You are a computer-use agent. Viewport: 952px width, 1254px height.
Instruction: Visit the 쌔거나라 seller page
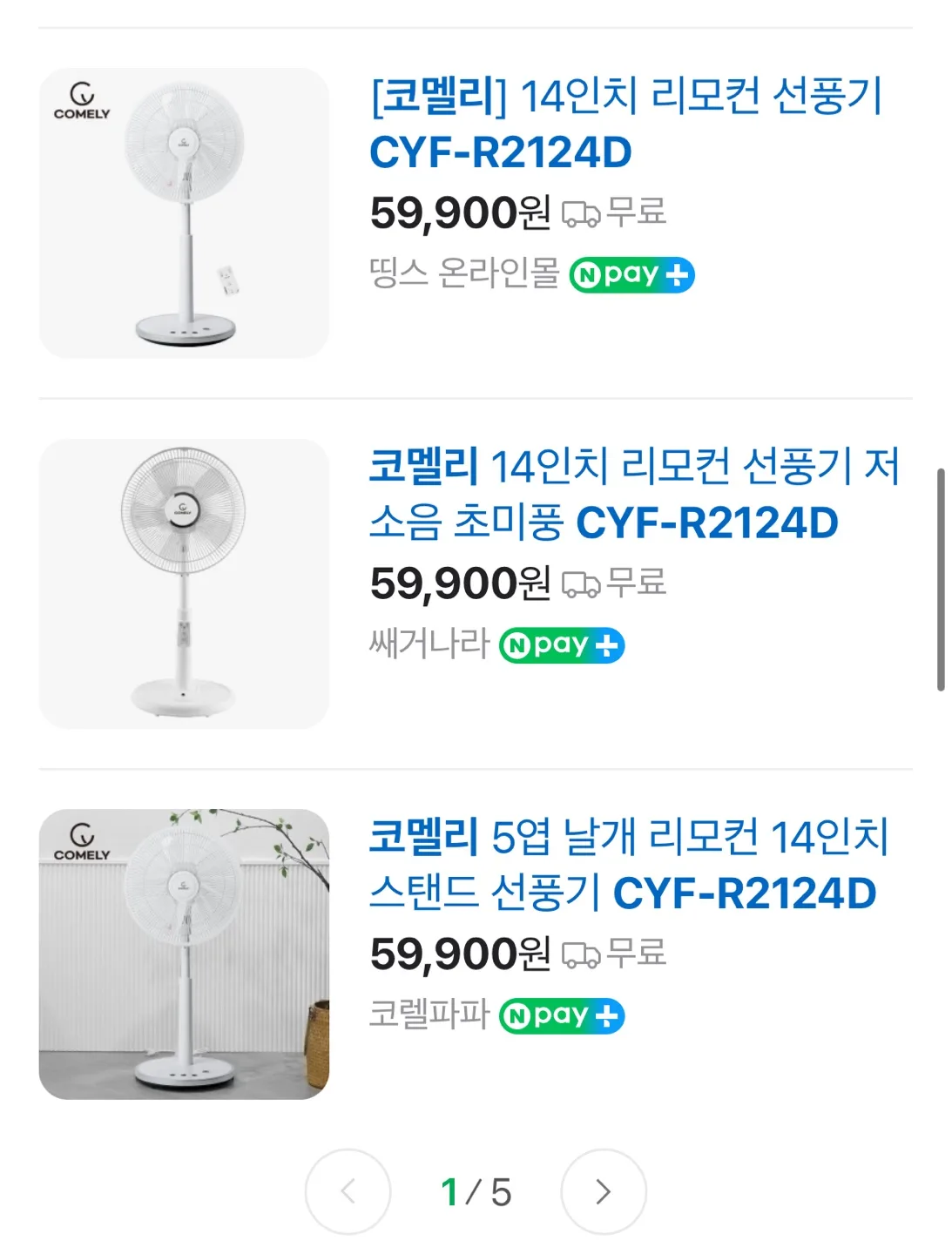428,644
